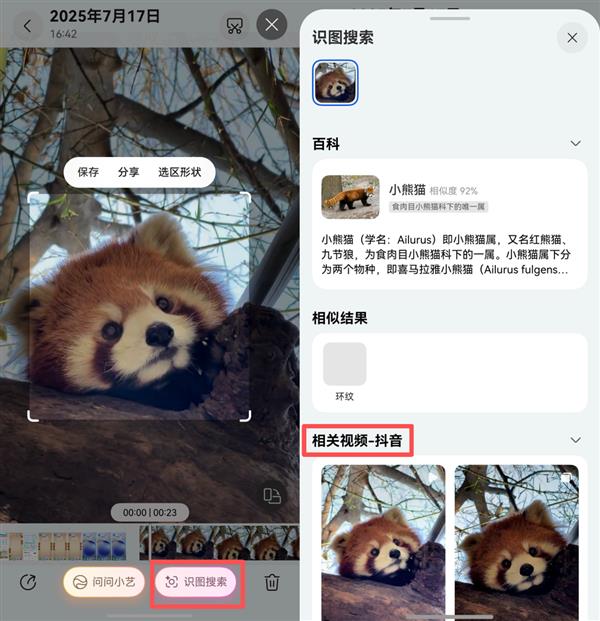Viewport: 600px width, 621px height.
Task: Go back from the photo viewer
Action: (x=28, y=25)
